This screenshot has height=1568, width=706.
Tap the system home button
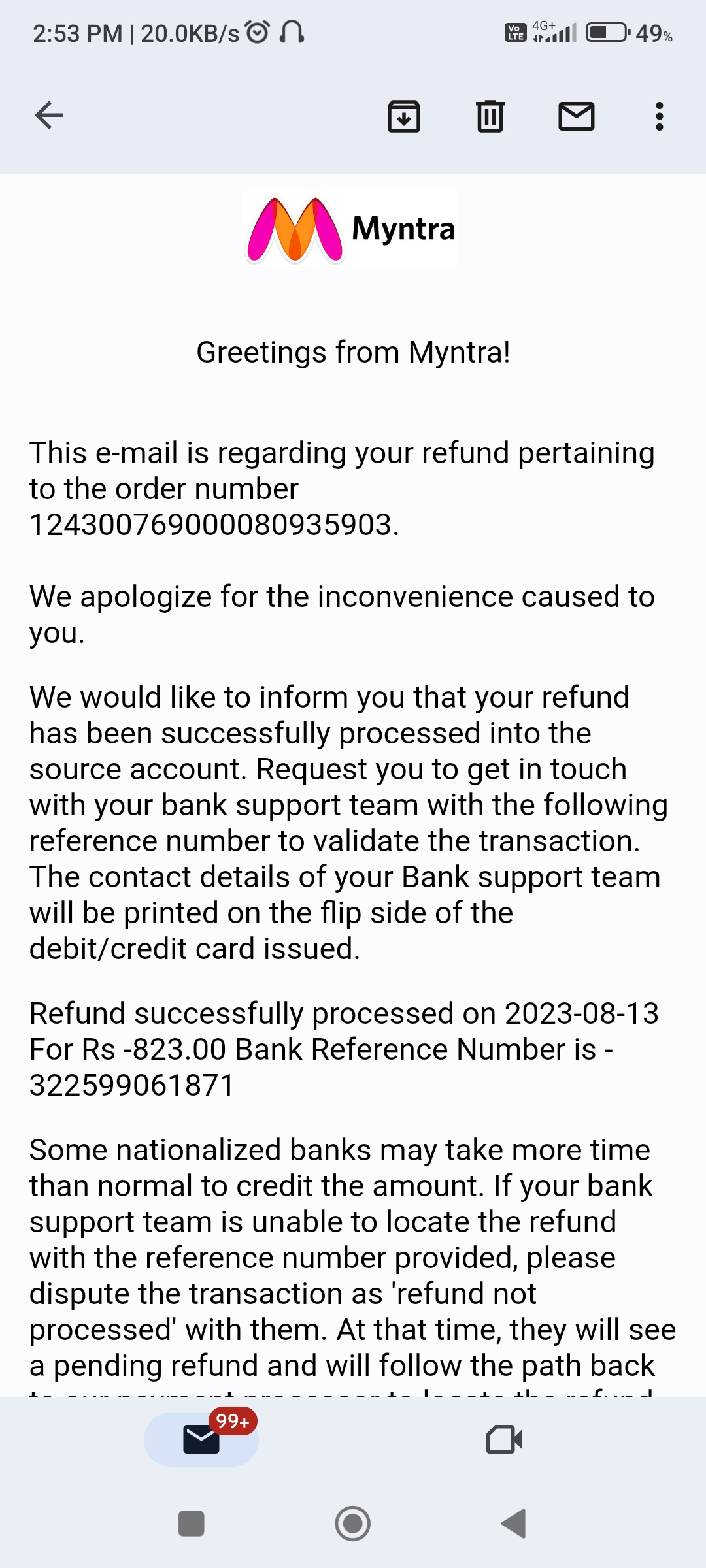[352, 1524]
